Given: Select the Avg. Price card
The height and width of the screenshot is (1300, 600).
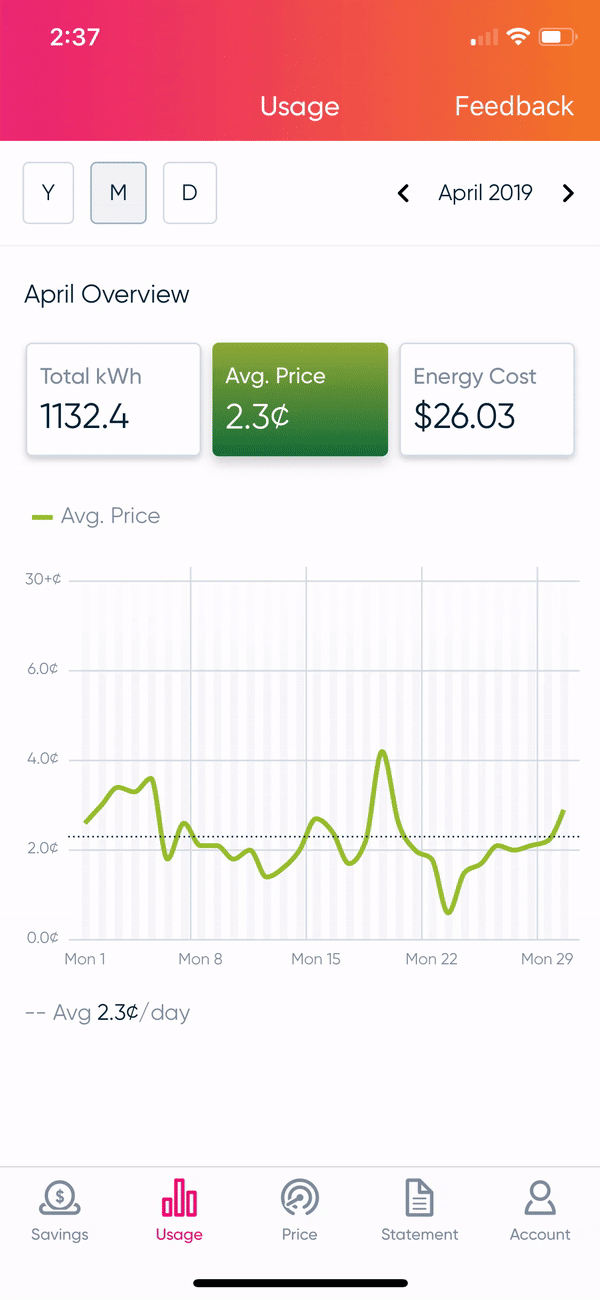Looking at the screenshot, I should [300, 400].
